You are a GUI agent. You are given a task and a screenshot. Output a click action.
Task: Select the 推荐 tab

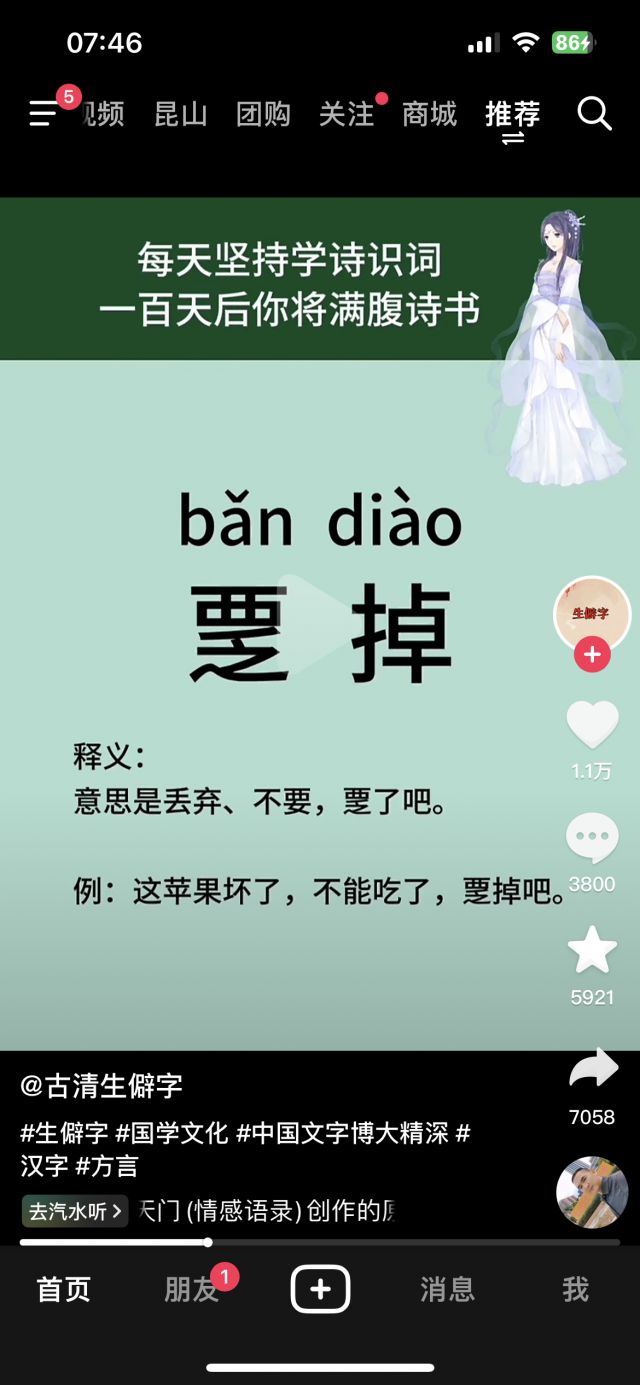click(x=512, y=114)
